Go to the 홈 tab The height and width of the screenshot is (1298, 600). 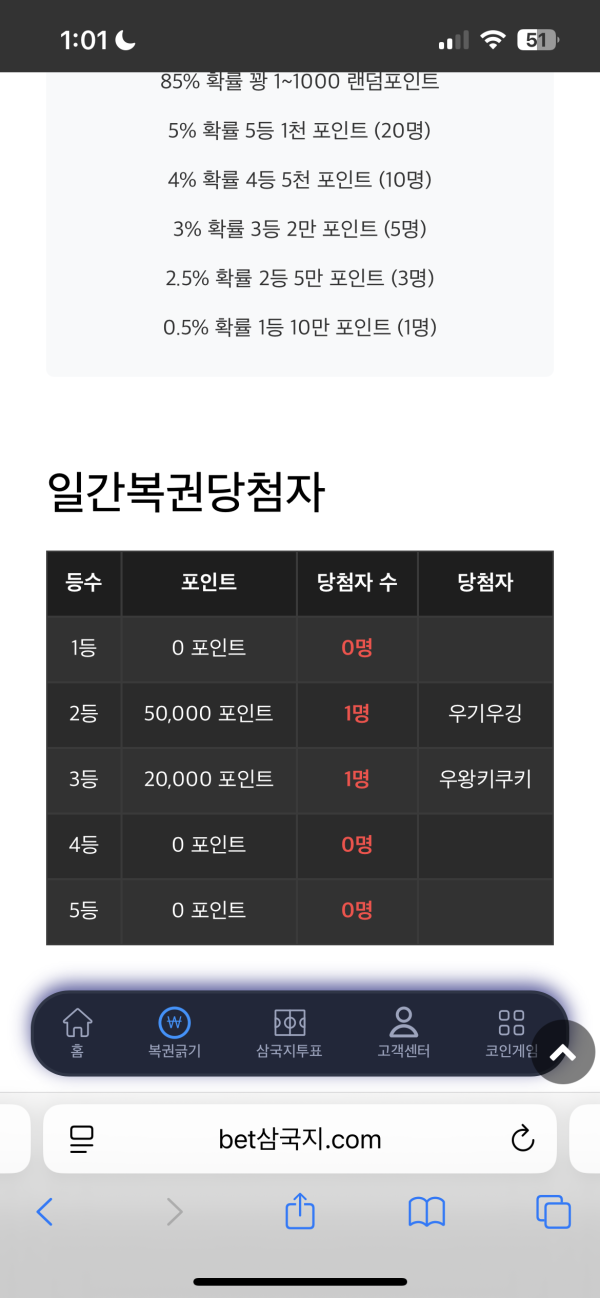[x=77, y=1033]
